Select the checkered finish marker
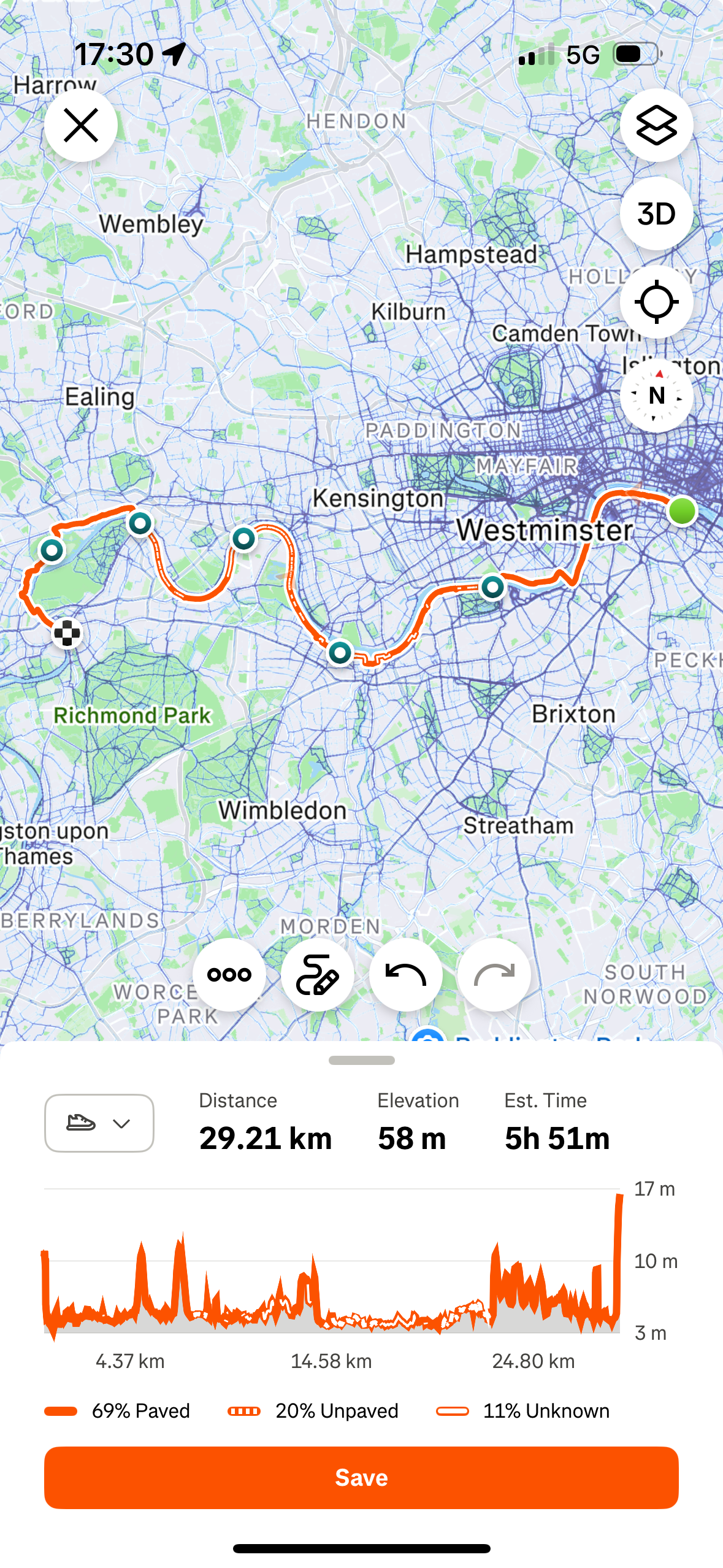The image size is (723, 1568). pyautogui.click(x=67, y=633)
